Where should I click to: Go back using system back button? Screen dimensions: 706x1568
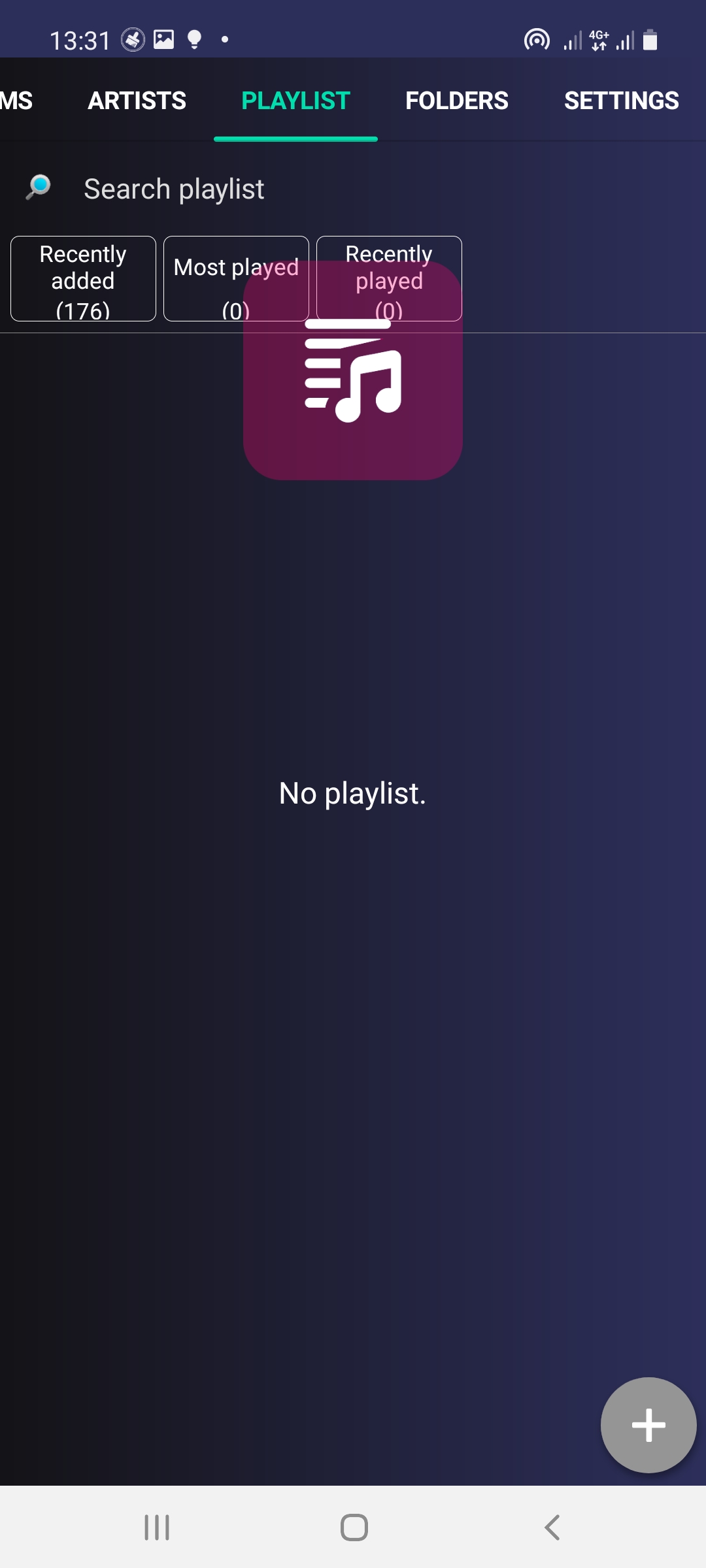pyautogui.click(x=552, y=1527)
